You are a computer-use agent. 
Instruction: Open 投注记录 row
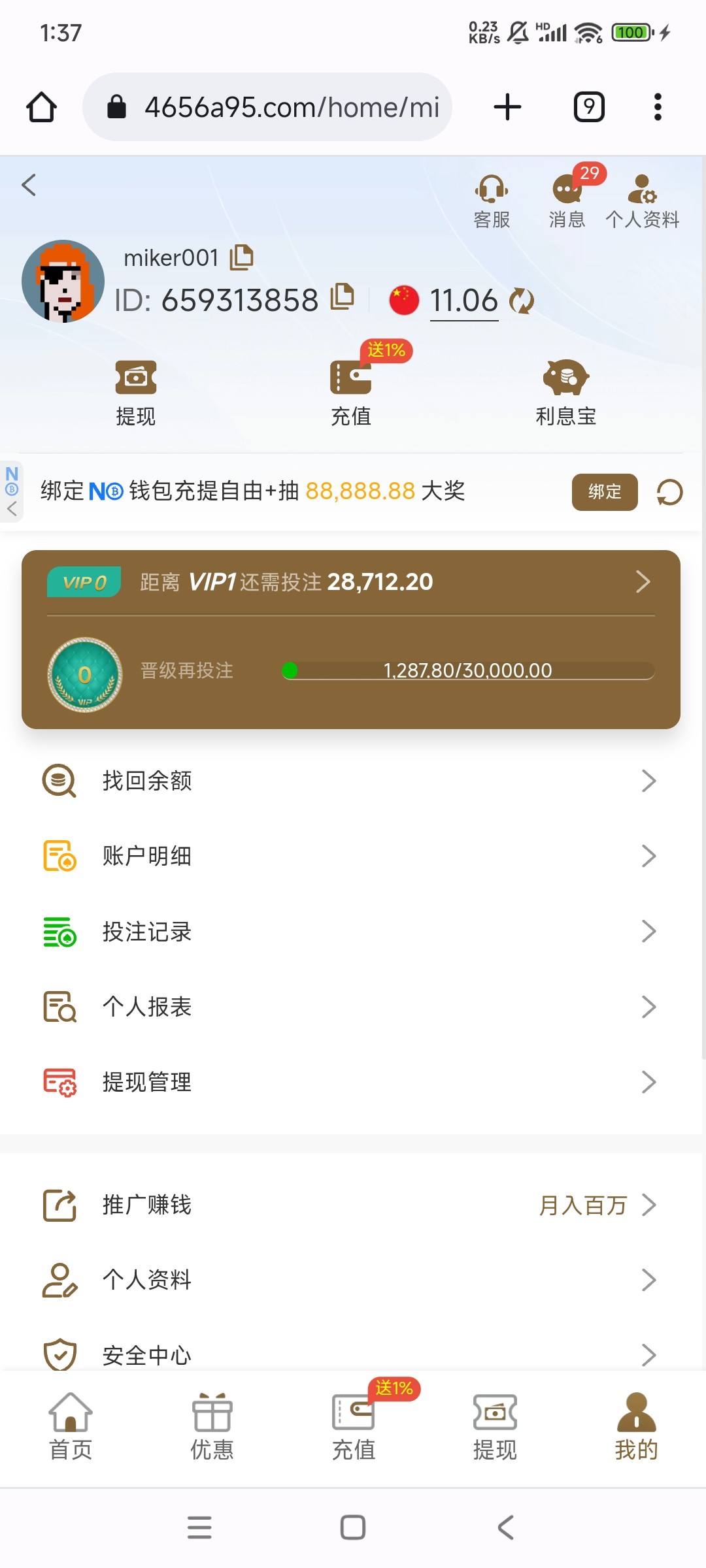(351, 932)
